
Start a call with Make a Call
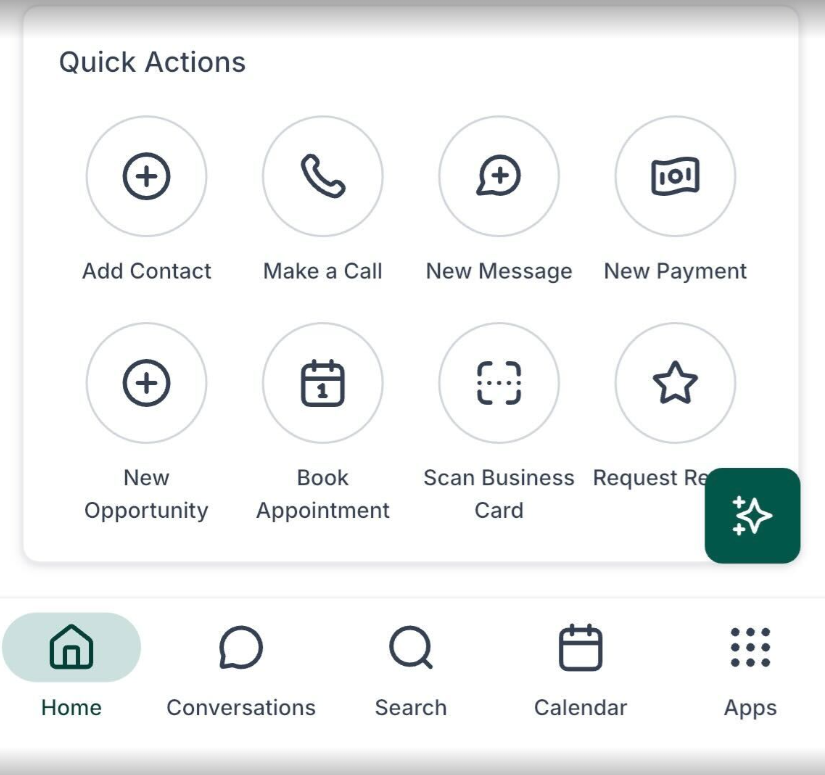tap(322, 177)
